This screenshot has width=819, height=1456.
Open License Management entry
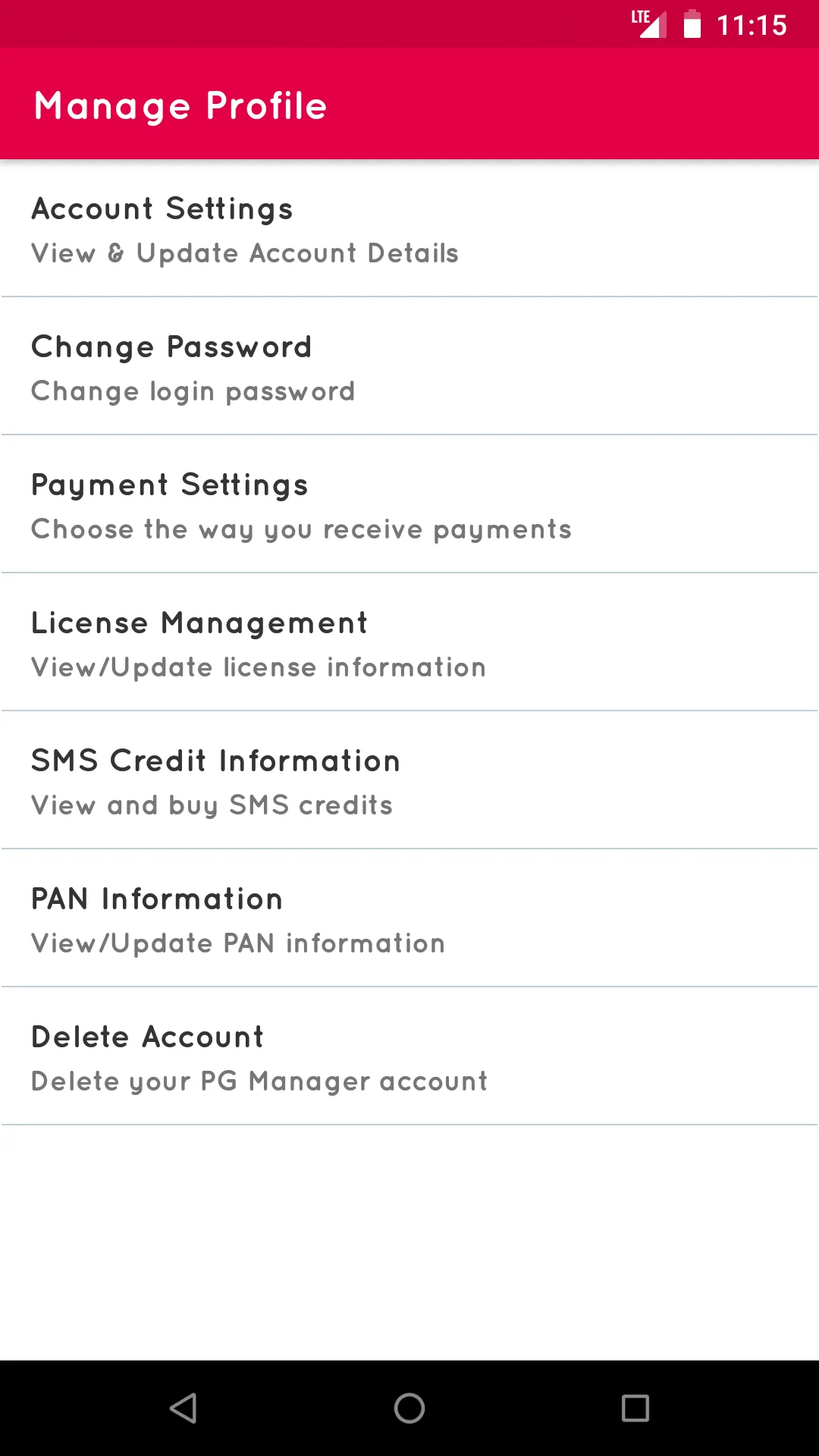[199, 623]
